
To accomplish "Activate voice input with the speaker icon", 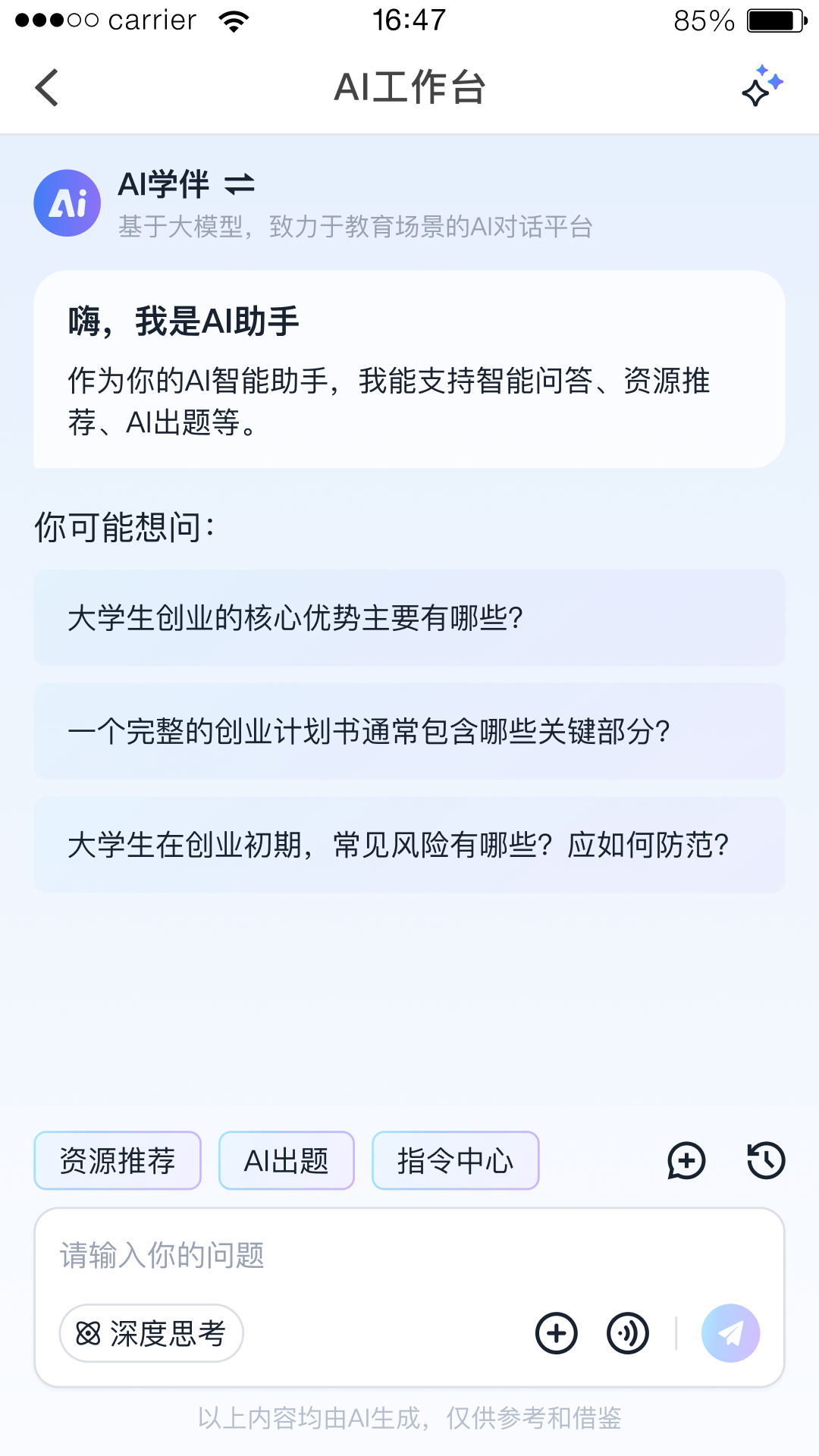I will (x=626, y=1333).
